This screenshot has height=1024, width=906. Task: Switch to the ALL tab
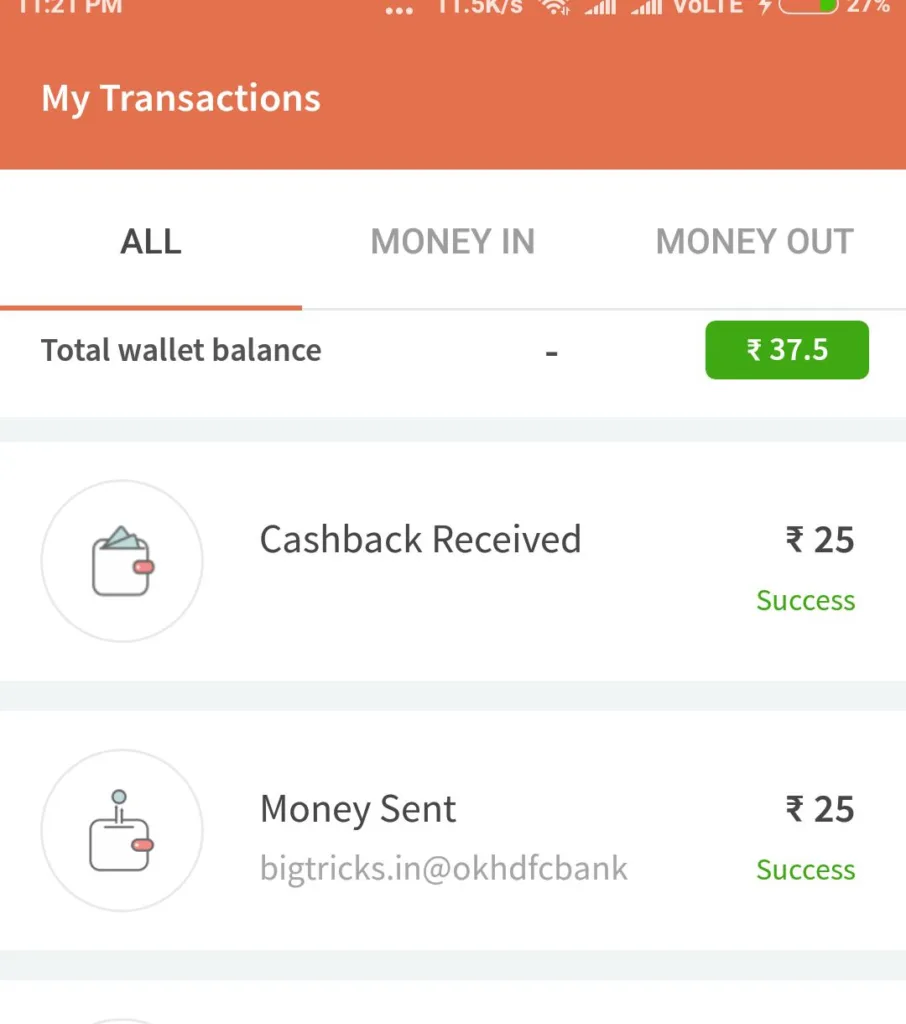coord(151,242)
